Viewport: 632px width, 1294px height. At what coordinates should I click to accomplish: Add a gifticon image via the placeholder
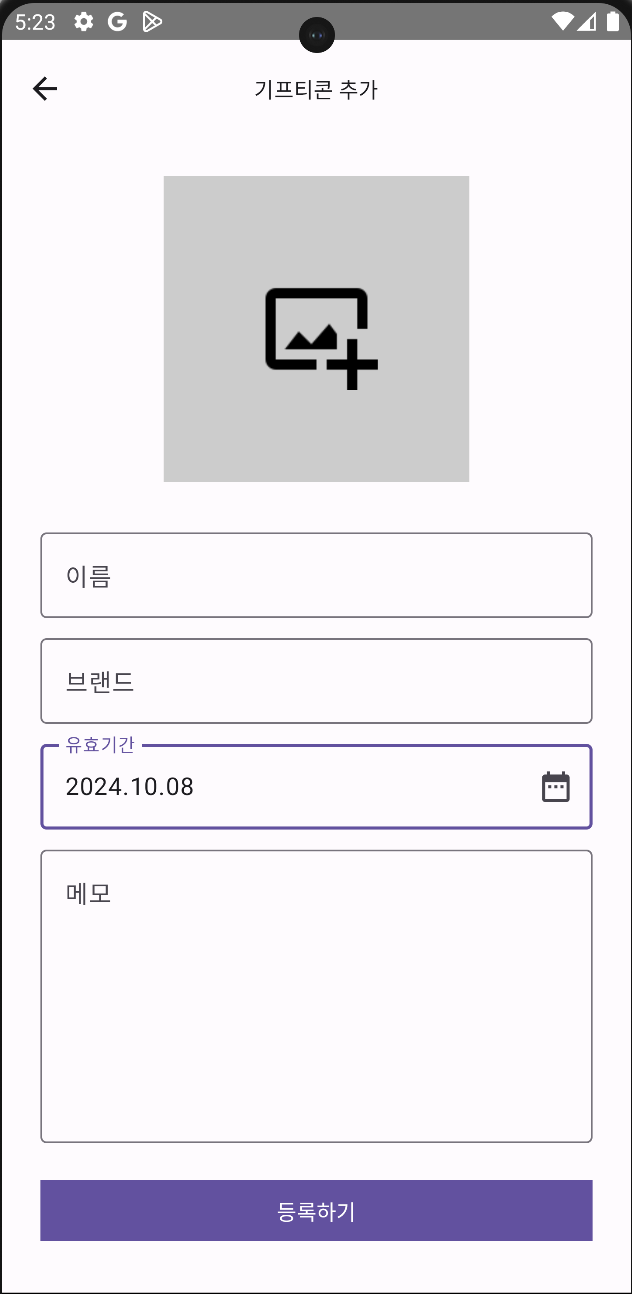pos(316,329)
